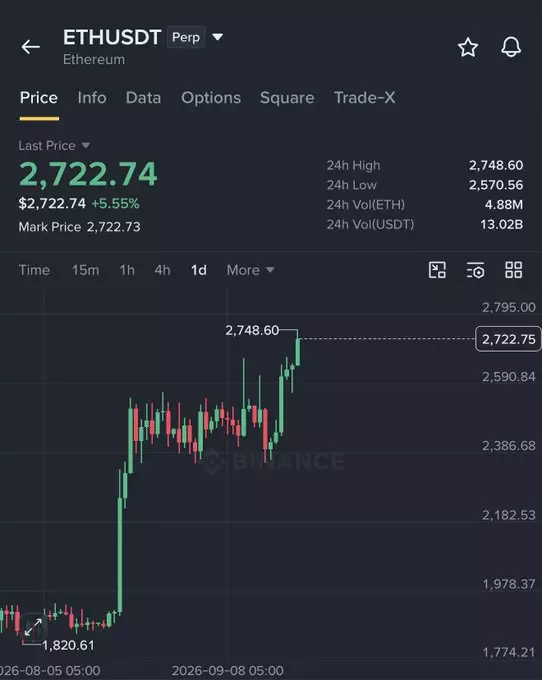Switch to the Info tab
542x680 pixels.
tap(92, 98)
